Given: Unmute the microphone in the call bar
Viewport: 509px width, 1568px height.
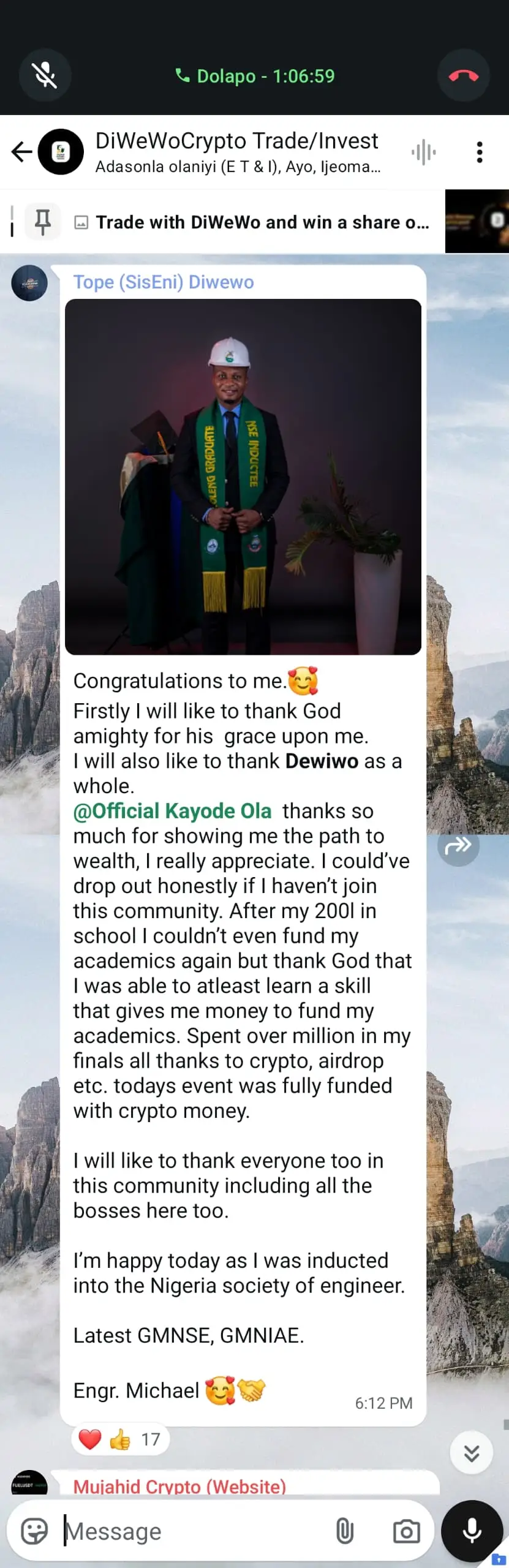Looking at the screenshot, I should tap(45, 75).
